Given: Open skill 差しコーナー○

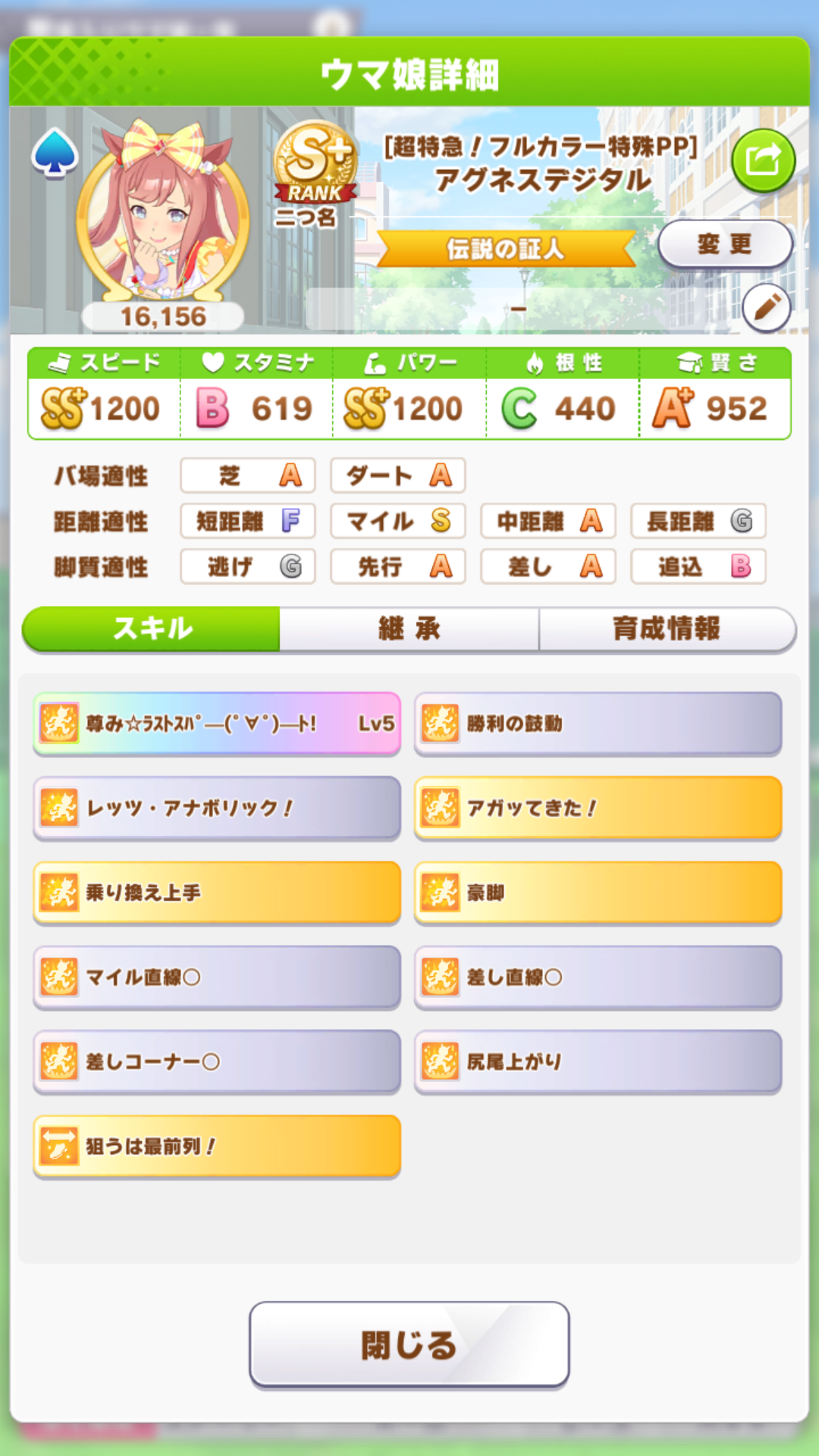Looking at the screenshot, I should pos(217,1062).
